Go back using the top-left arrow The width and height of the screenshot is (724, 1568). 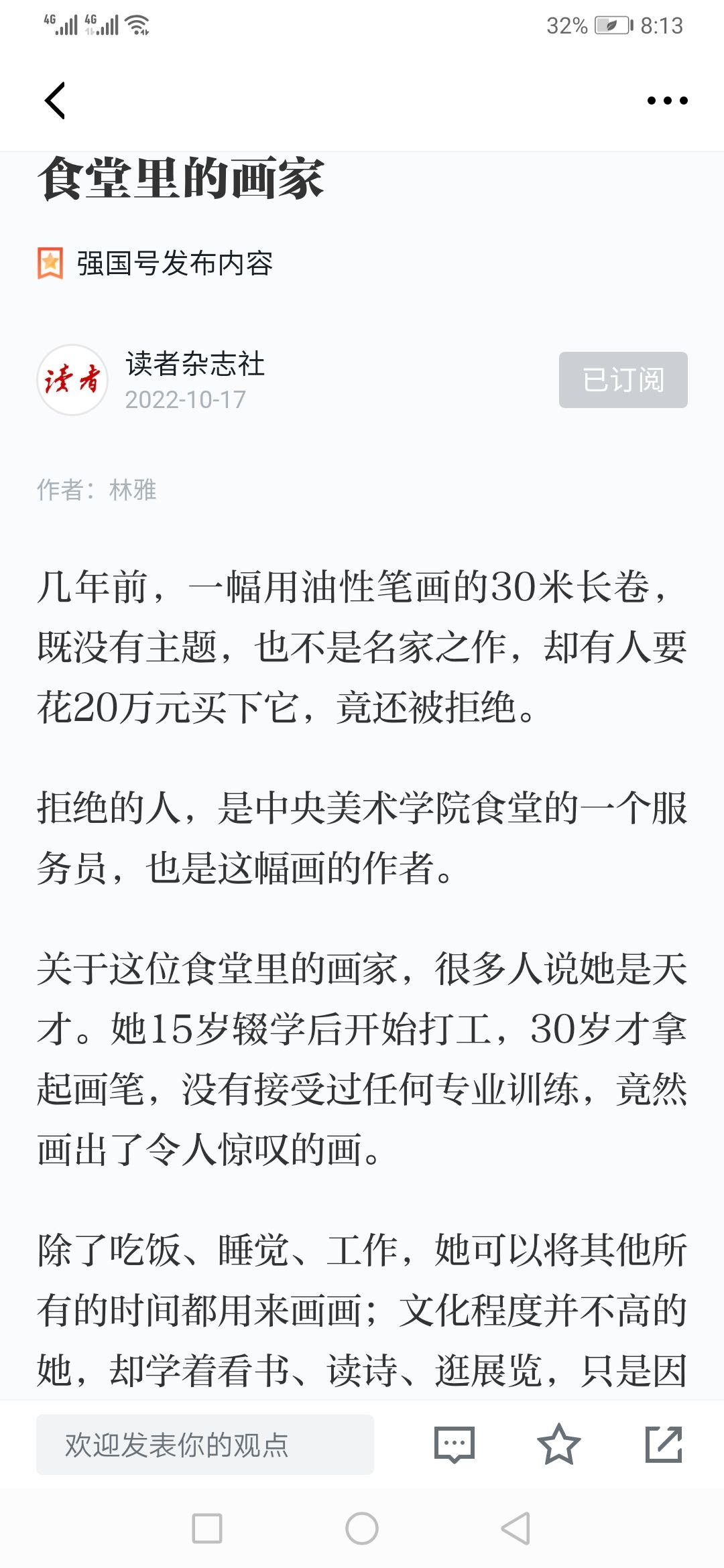(x=55, y=101)
